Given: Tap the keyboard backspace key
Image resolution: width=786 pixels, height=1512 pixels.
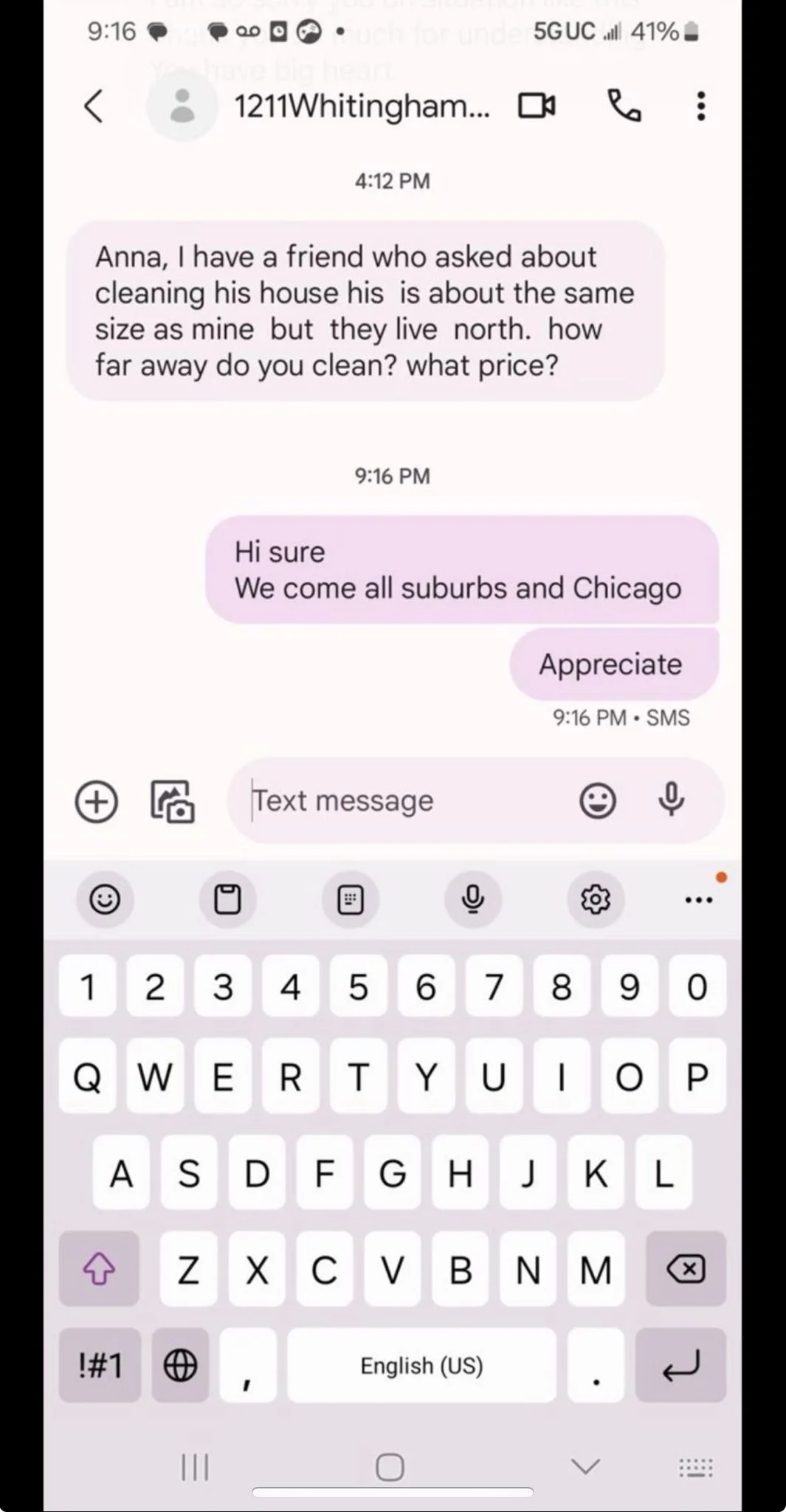Looking at the screenshot, I should (x=686, y=1269).
